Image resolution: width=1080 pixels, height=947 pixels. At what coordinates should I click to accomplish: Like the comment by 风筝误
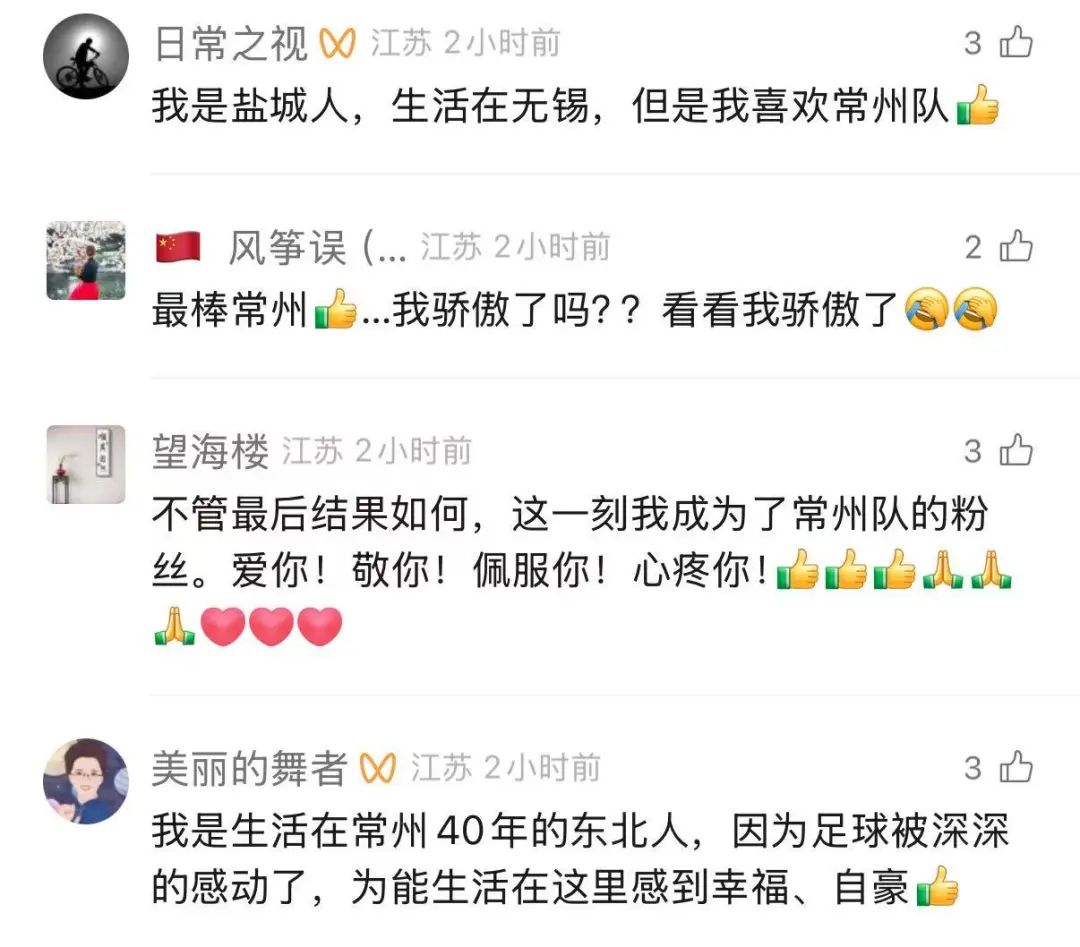(x=1016, y=247)
